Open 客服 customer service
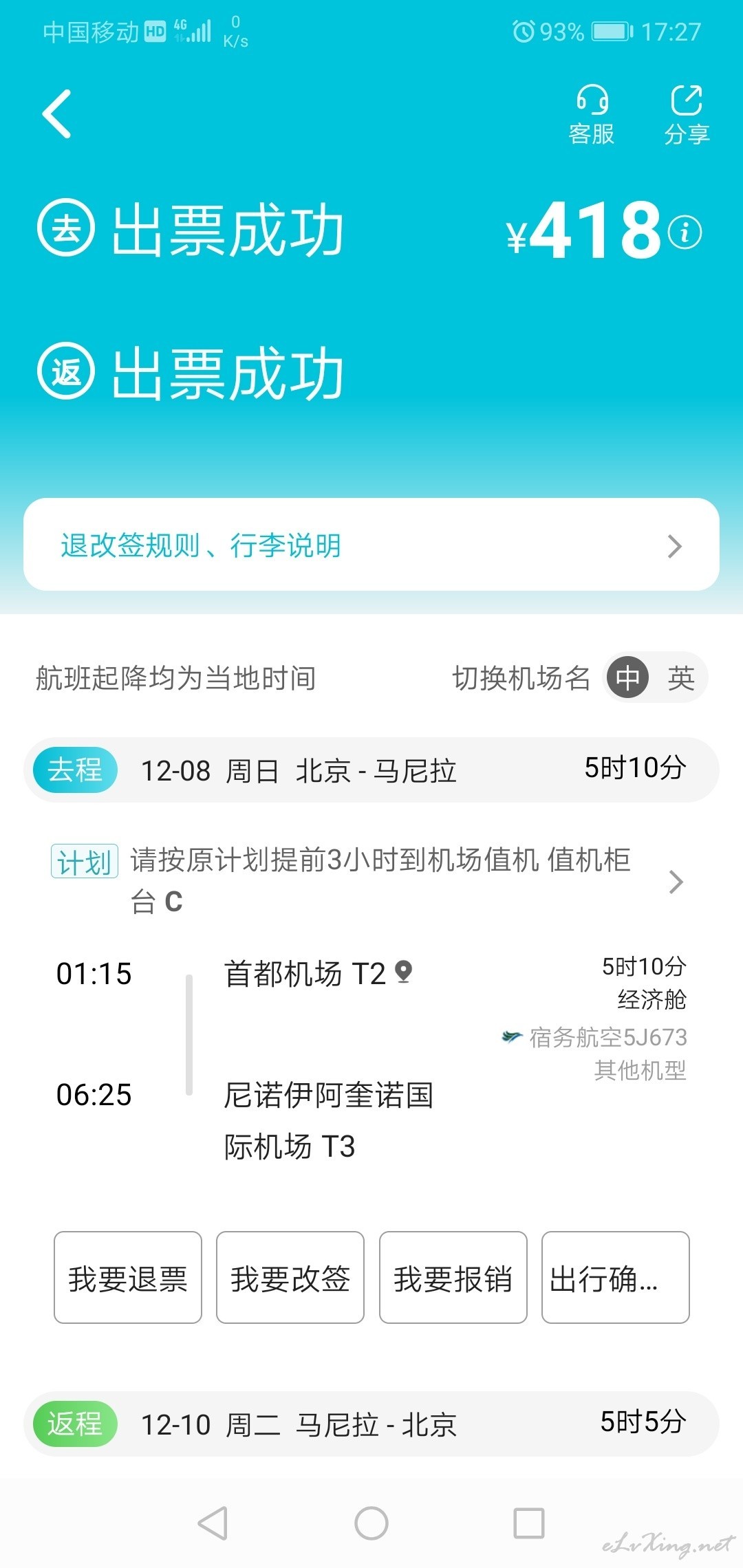This screenshot has height=1568, width=743. click(x=592, y=114)
